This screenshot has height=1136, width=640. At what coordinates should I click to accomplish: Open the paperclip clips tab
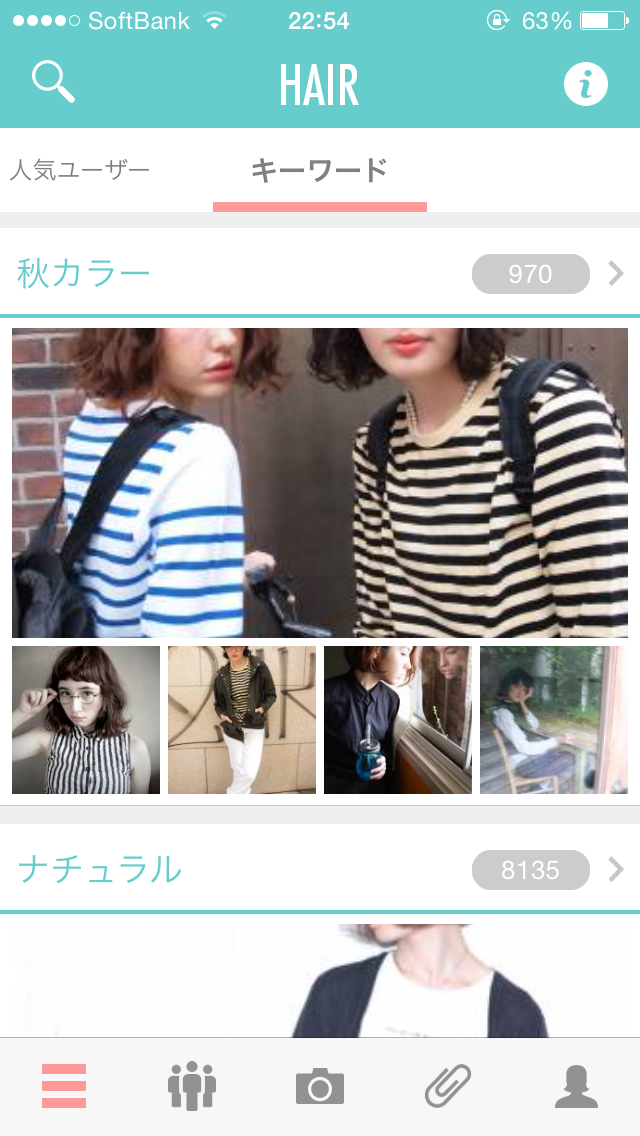tap(448, 1086)
